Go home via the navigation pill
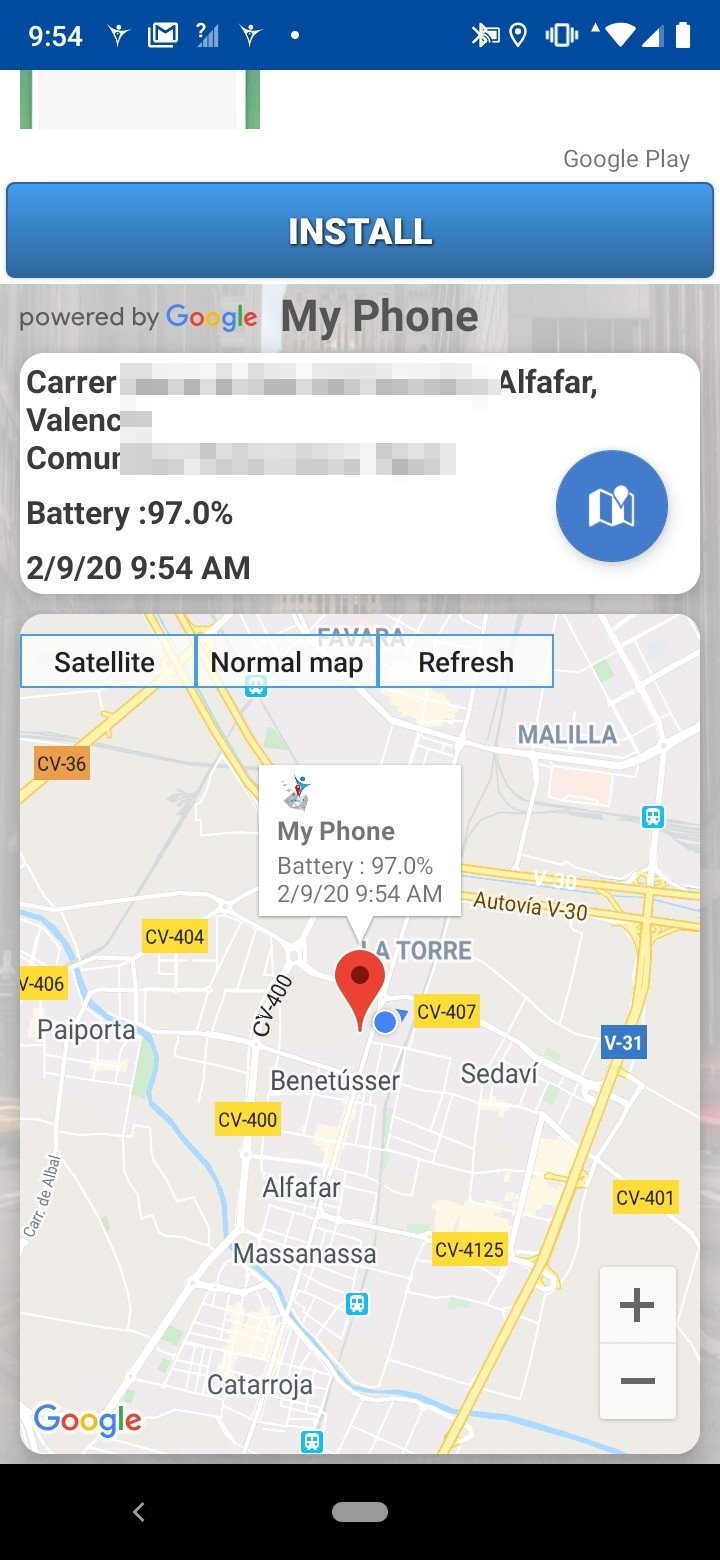The width and height of the screenshot is (720, 1560). [x=360, y=1512]
